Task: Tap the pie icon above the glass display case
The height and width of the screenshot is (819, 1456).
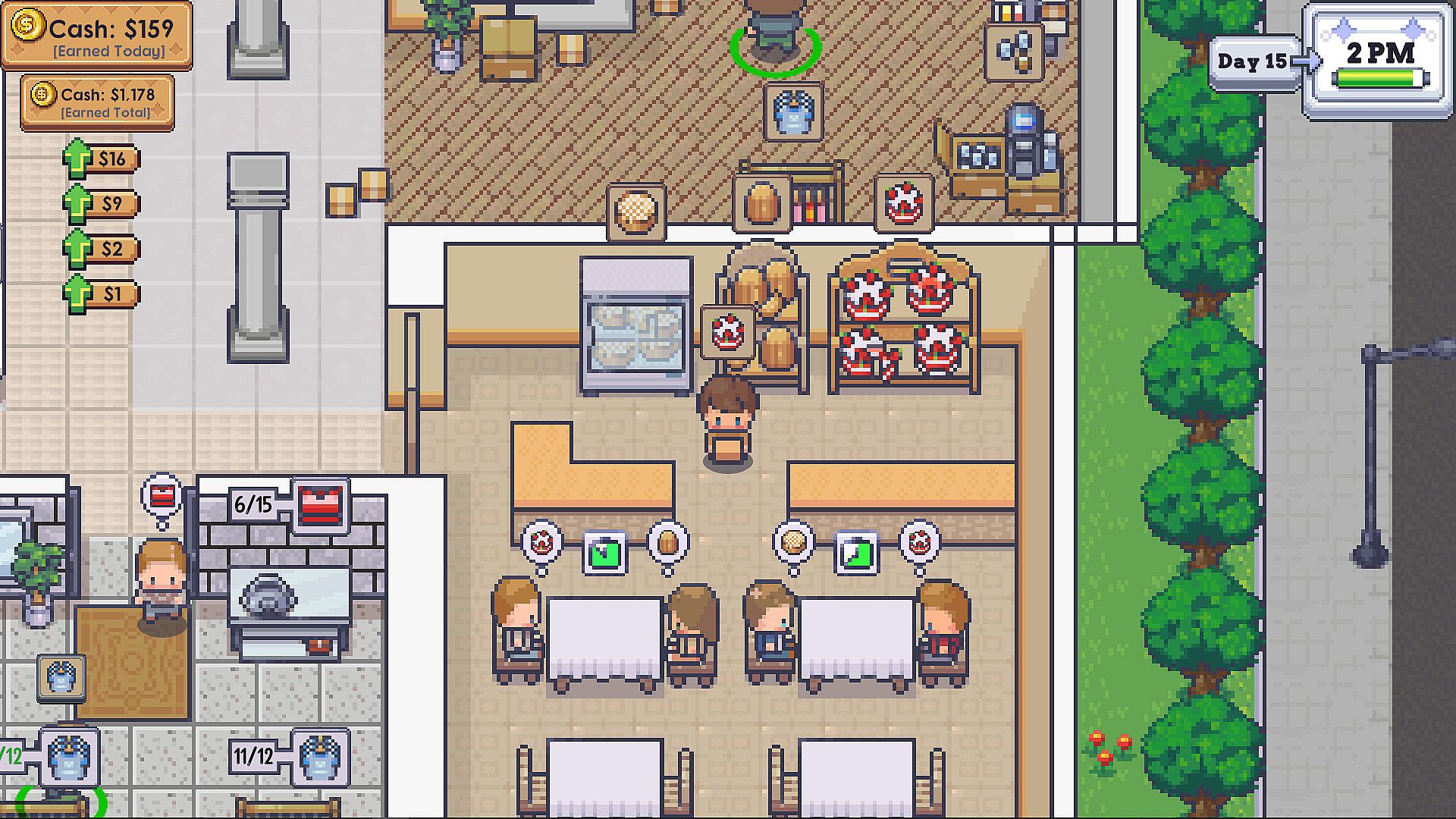Action: tap(635, 212)
